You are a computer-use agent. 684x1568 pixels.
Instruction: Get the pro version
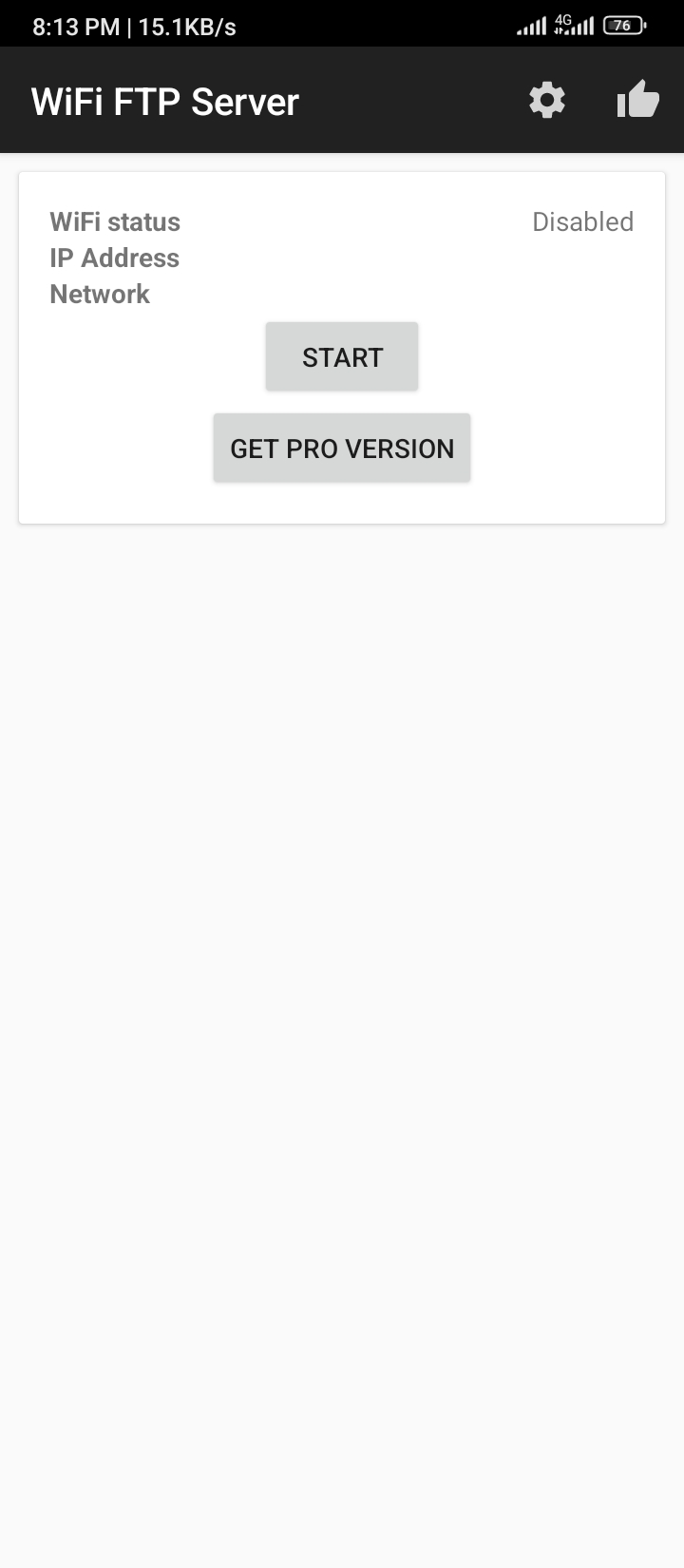tap(342, 449)
